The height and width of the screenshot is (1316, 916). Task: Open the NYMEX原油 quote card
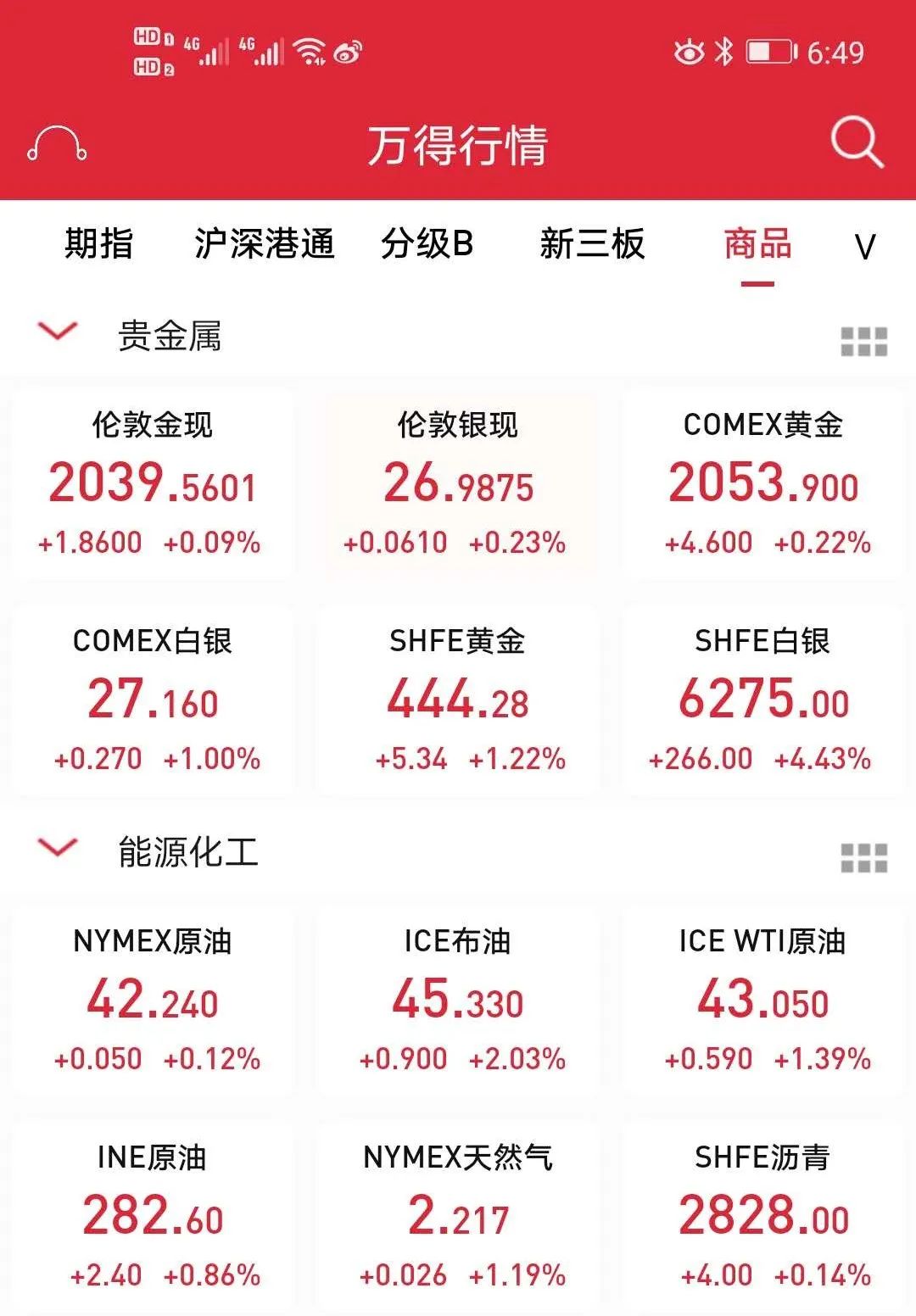tap(154, 996)
